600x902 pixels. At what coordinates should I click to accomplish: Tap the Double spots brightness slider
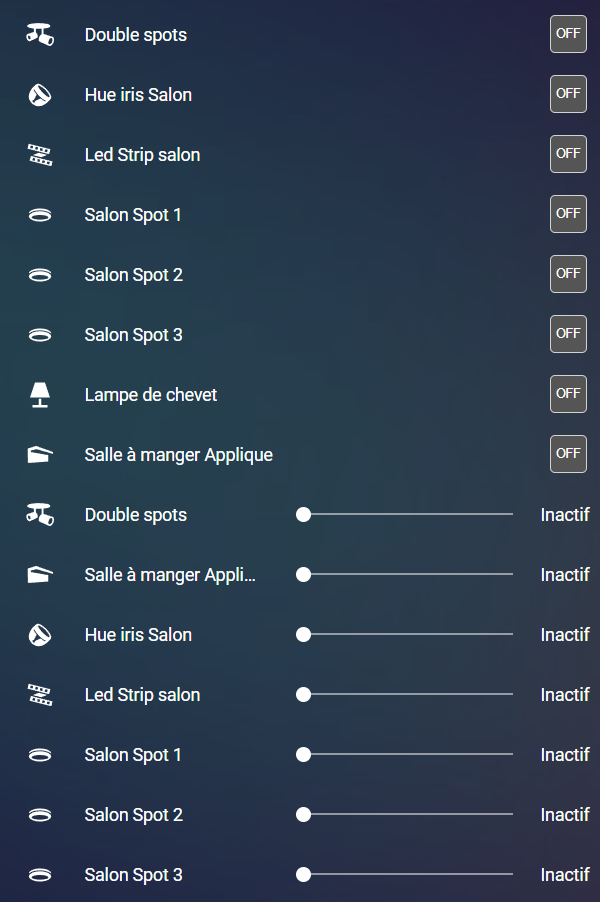pos(407,515)
